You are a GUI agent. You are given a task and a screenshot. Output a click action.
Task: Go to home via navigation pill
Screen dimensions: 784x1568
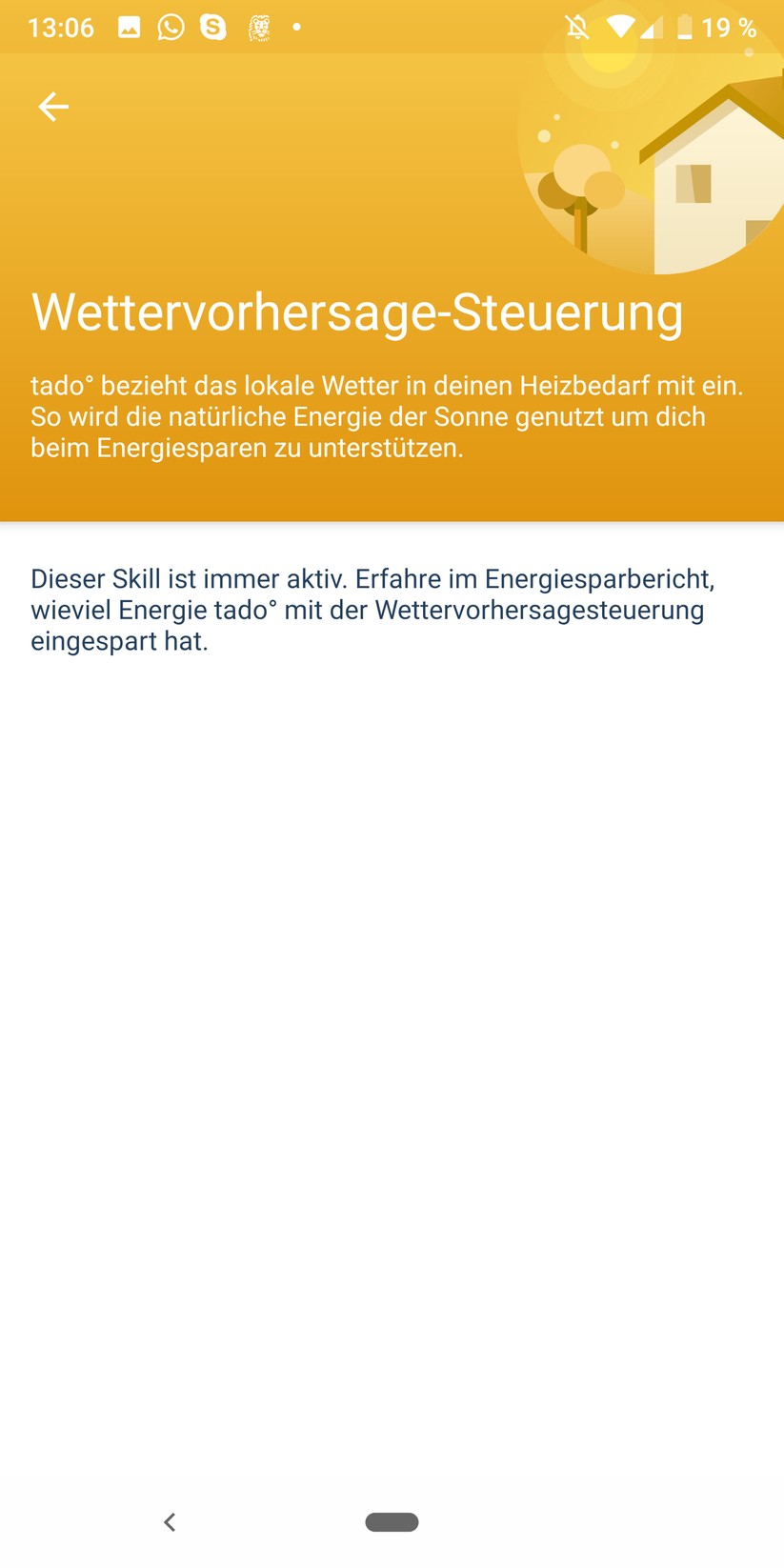coord(392,1521)
